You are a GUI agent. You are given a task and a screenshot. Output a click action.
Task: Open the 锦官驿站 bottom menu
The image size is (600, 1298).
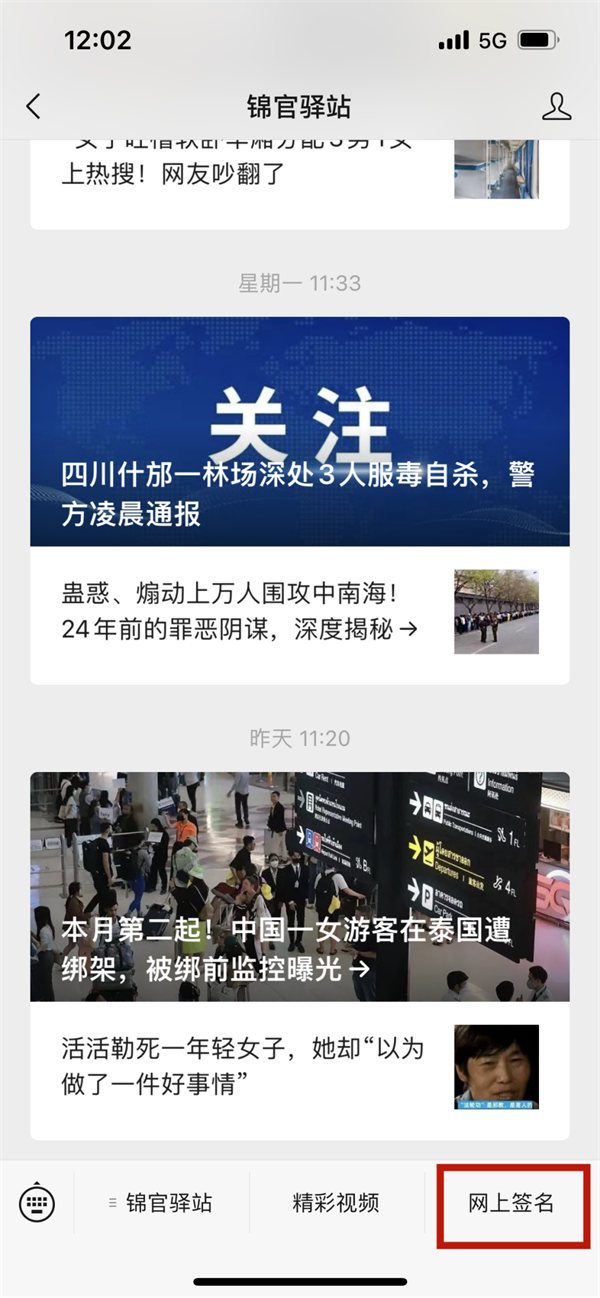click(x=161, y=1202)
